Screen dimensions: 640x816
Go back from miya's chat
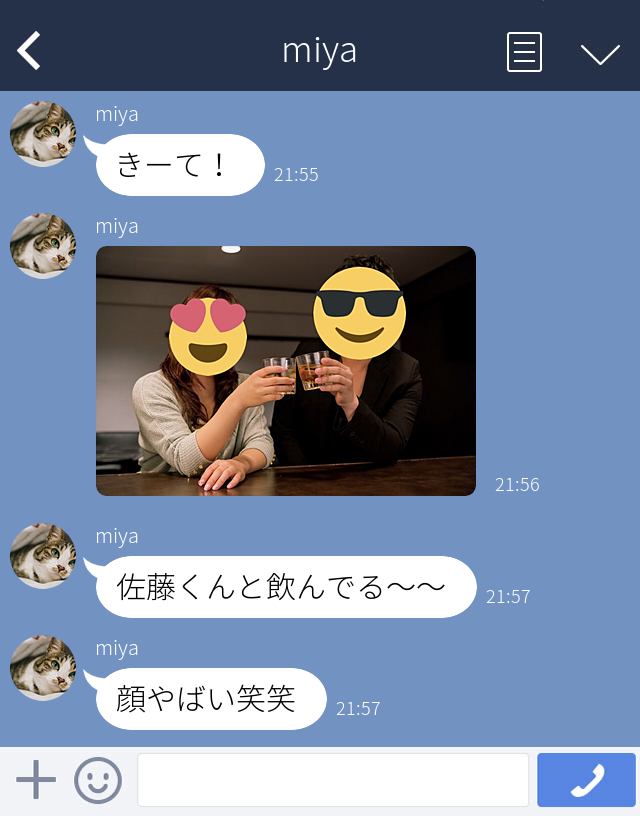coord(30,51)
